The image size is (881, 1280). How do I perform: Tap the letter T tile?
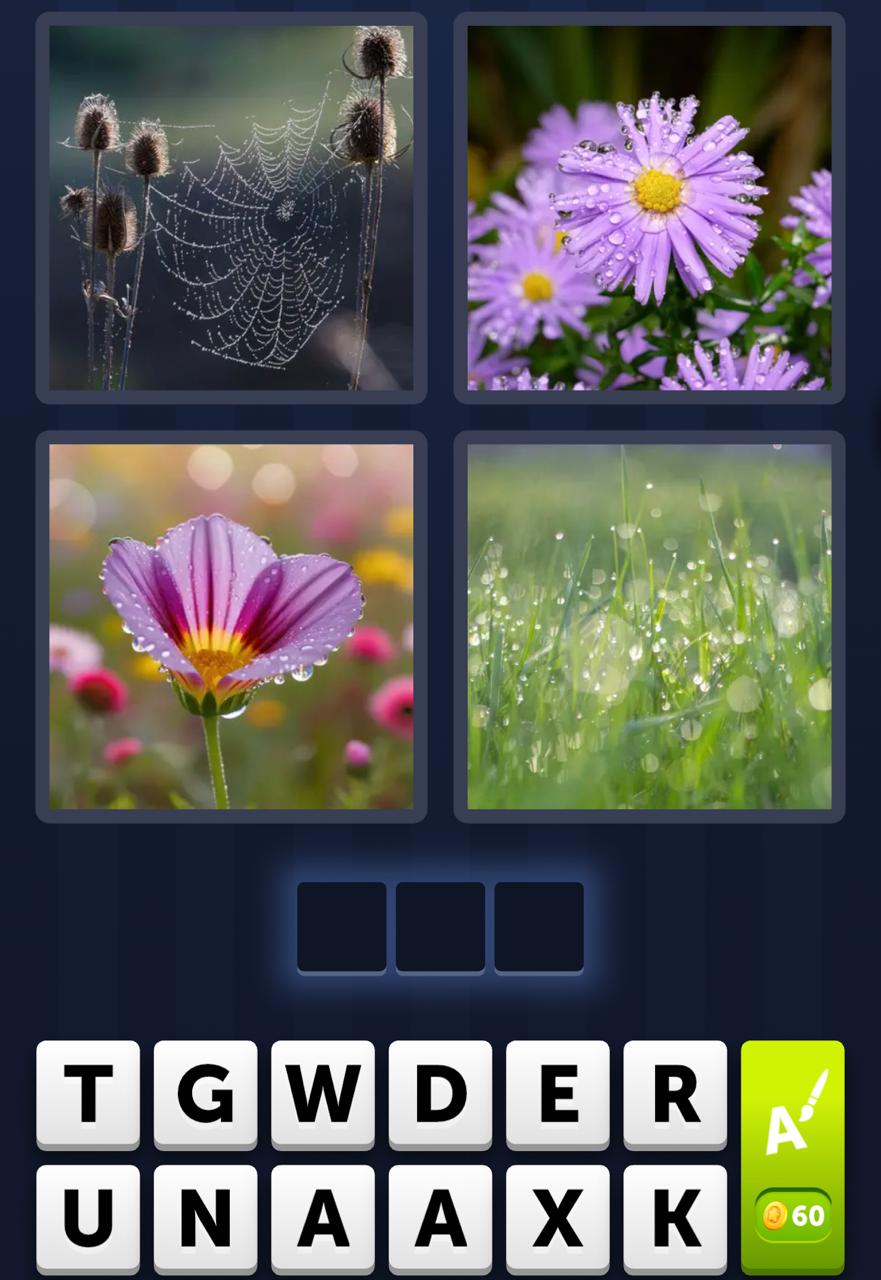click(x=87, y=1096)
